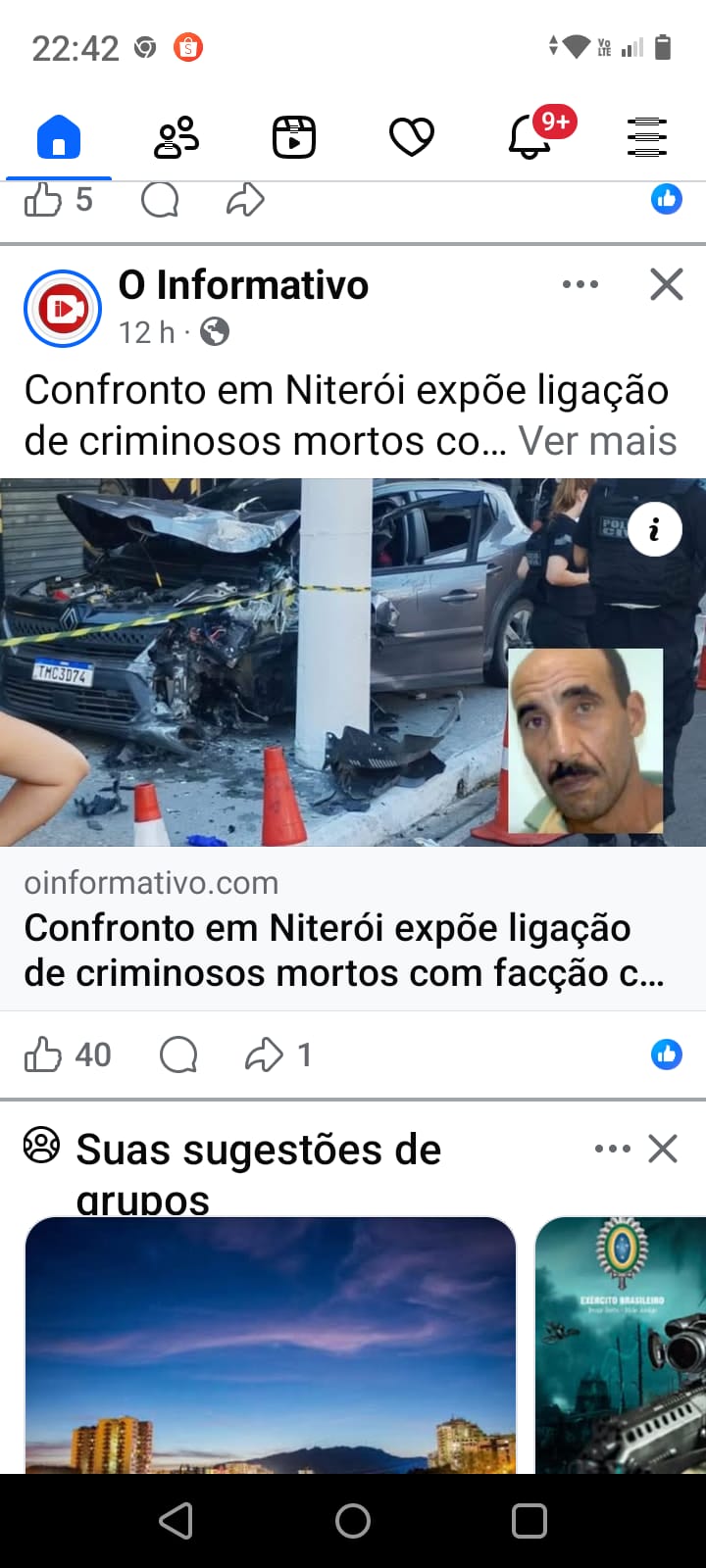Dismiss the O Informativo post
The height and width of the screenshot is (1568, 706).
[x=667, y=285]
